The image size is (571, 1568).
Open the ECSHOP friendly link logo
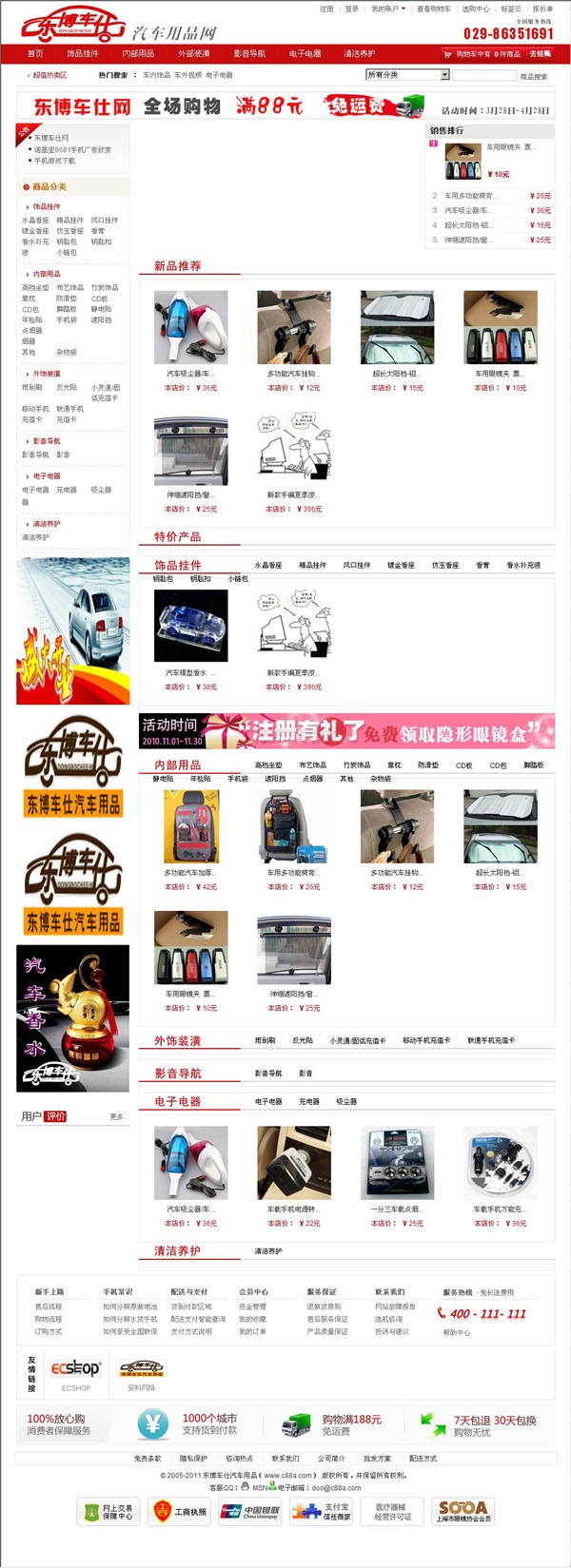coord(75,1368)
